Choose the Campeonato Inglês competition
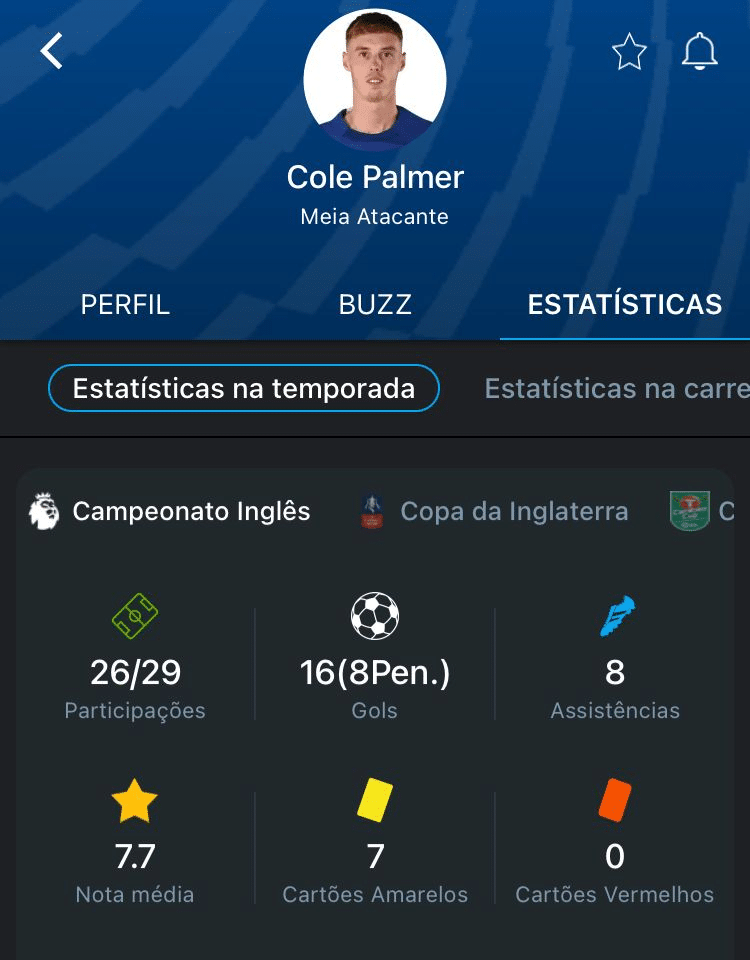Viewport: 750px width, 960px height. click(x=170, y=511)
